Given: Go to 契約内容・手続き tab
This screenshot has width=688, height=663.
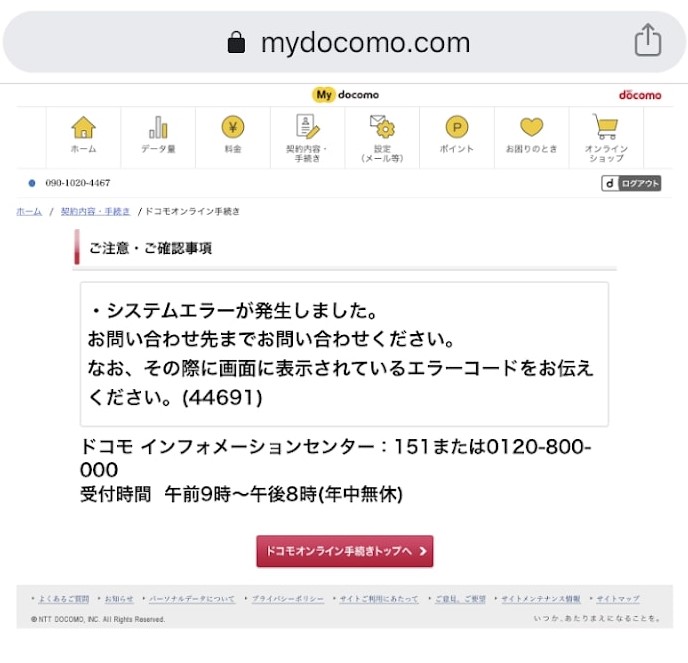Looking at the screenshot, I should (307, 138).
